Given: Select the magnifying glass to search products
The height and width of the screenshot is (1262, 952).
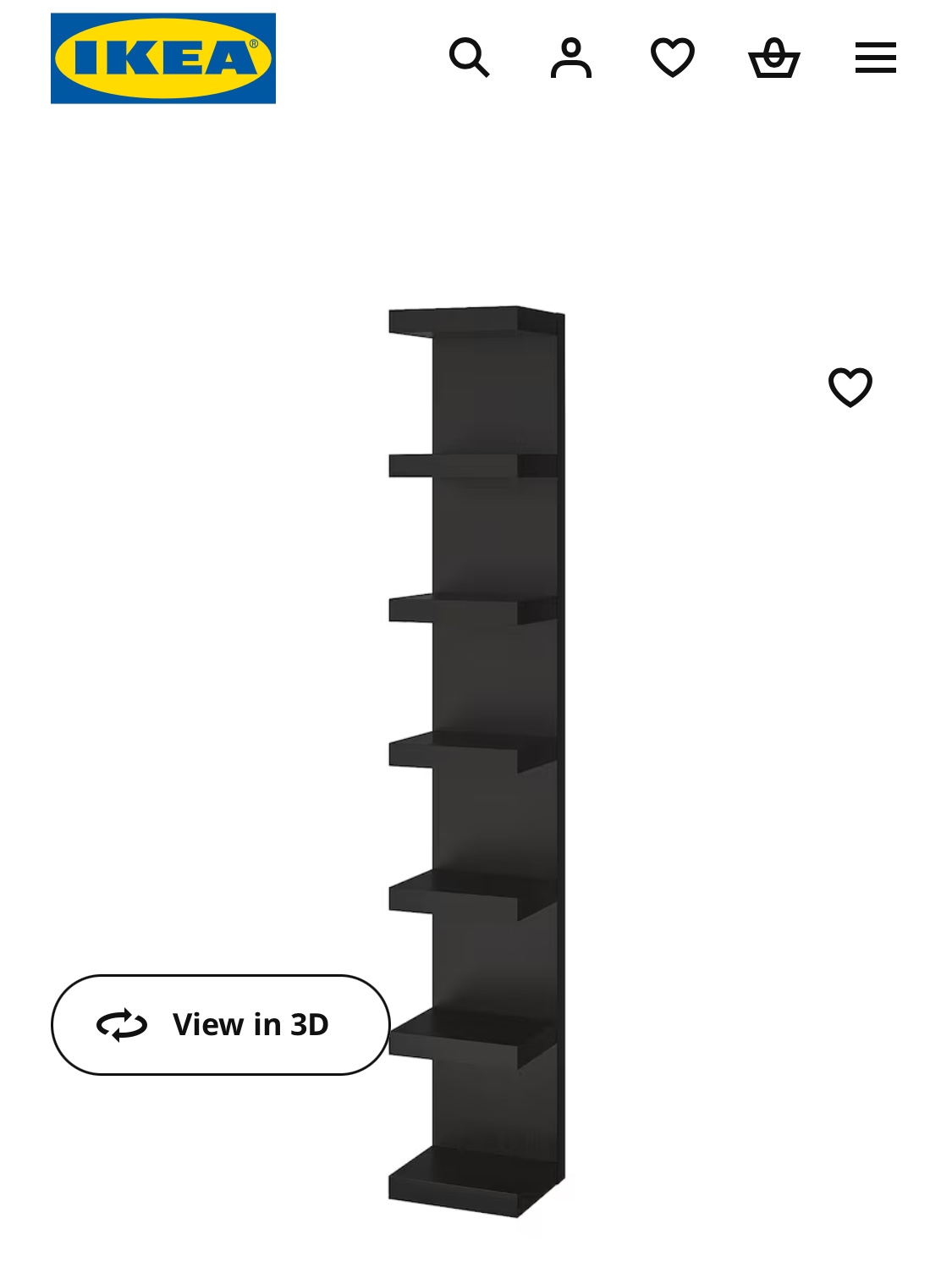Looking at the screenshot, I should tap(471, 58).
